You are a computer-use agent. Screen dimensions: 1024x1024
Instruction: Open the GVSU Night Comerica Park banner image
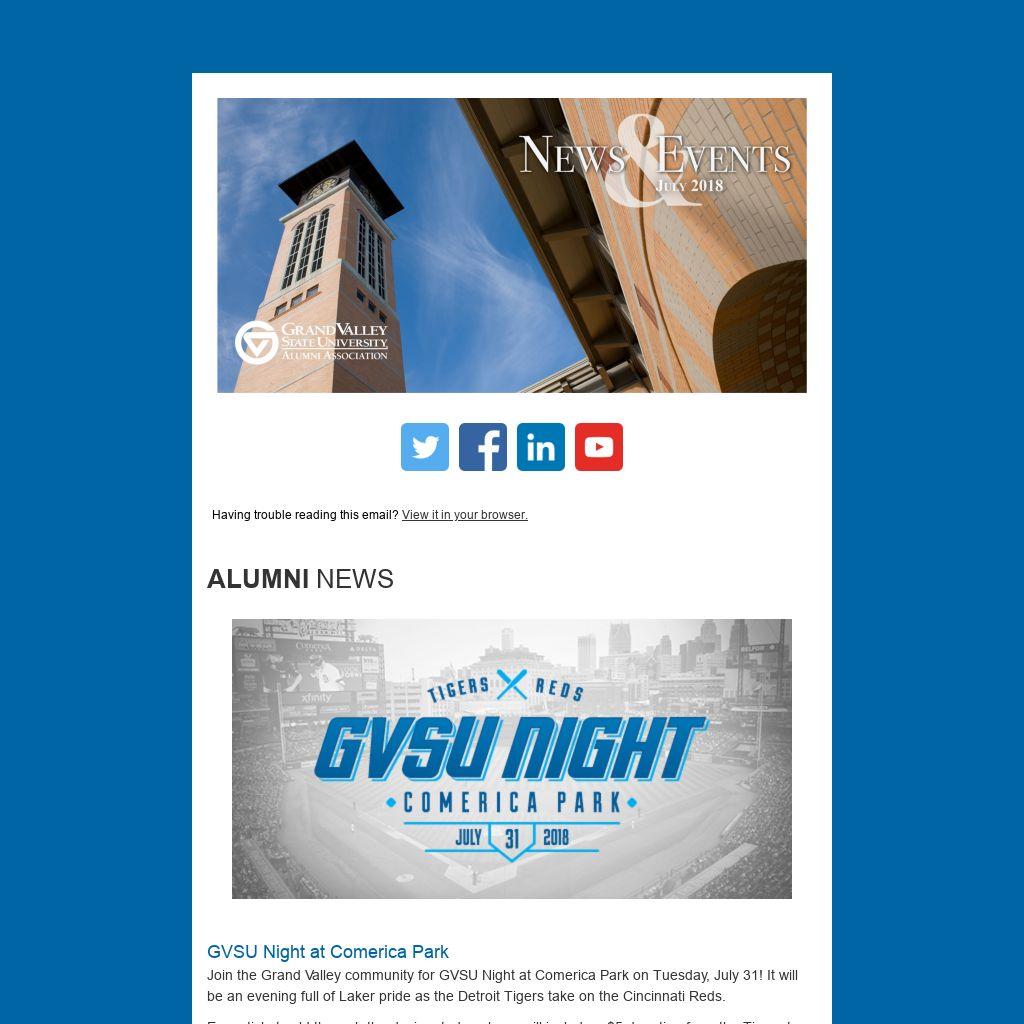point(512,759)
